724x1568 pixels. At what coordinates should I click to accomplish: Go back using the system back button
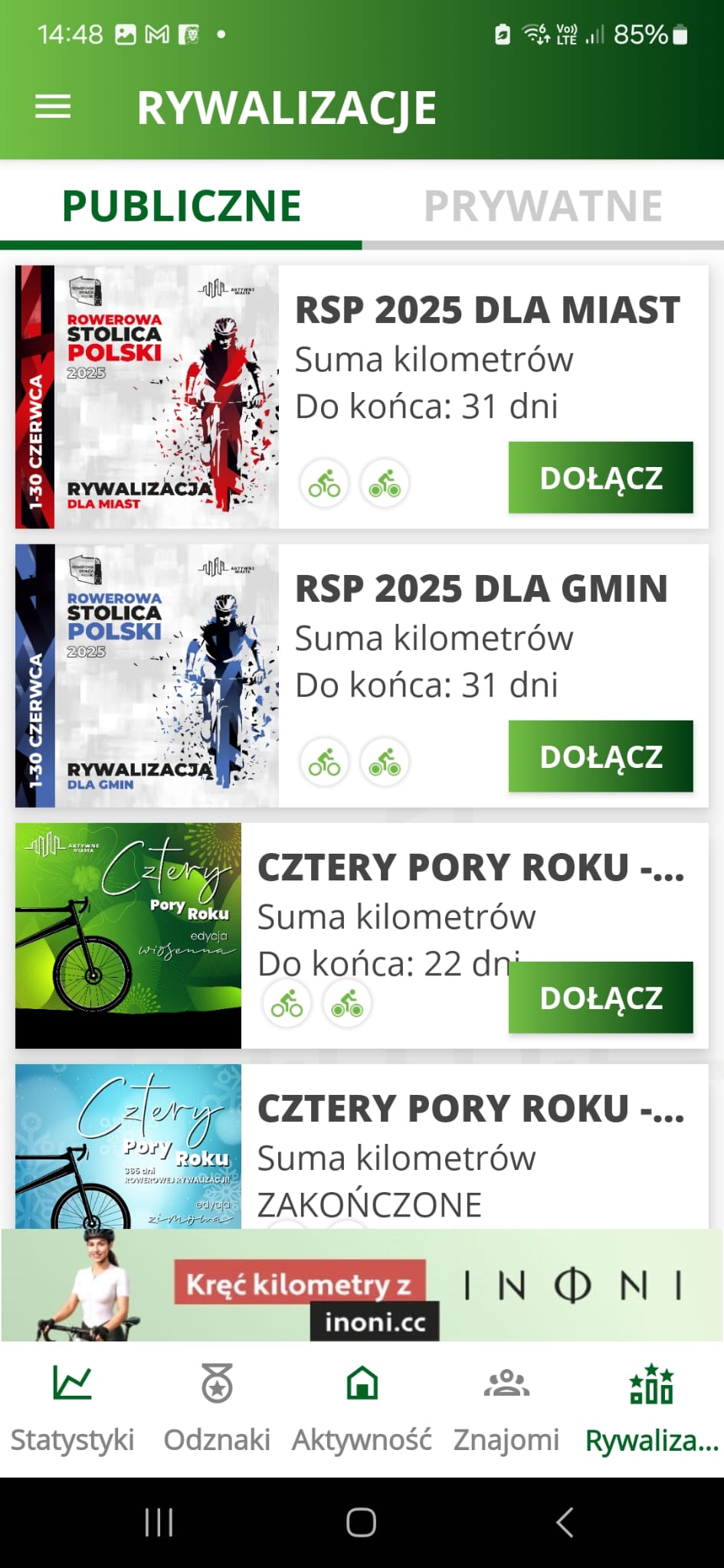[x=565, y=1522]
